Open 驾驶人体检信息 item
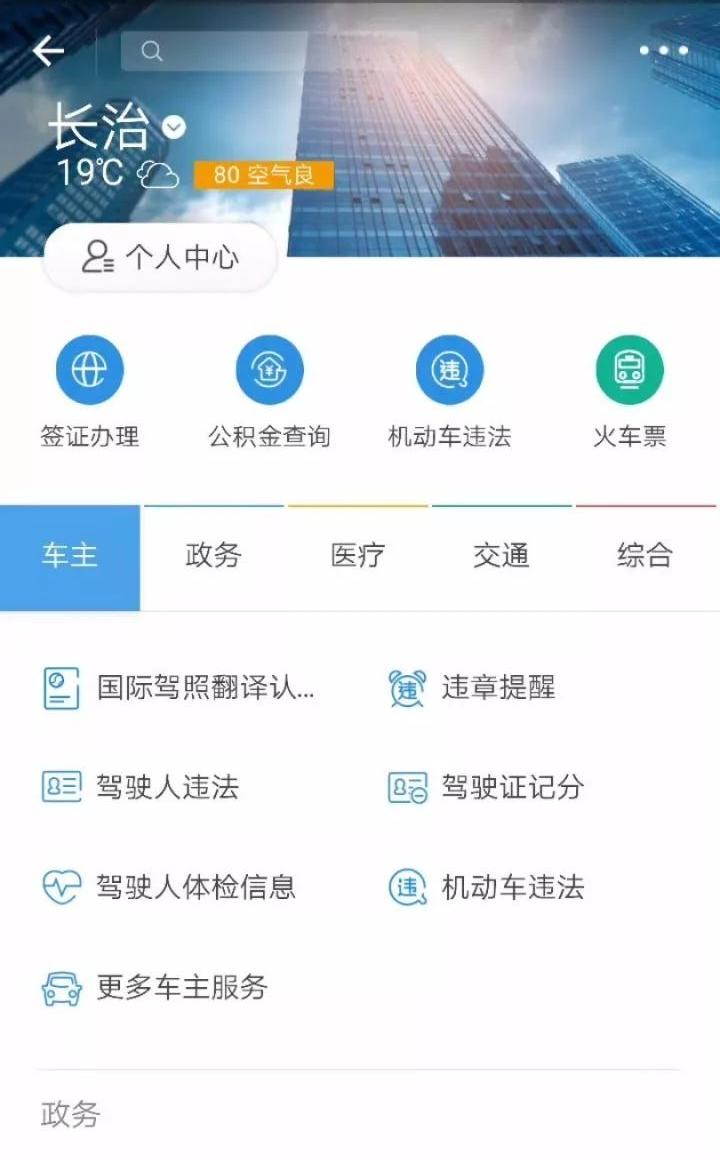The height and width of the screenshot is (1160, 720). (170, 887)
